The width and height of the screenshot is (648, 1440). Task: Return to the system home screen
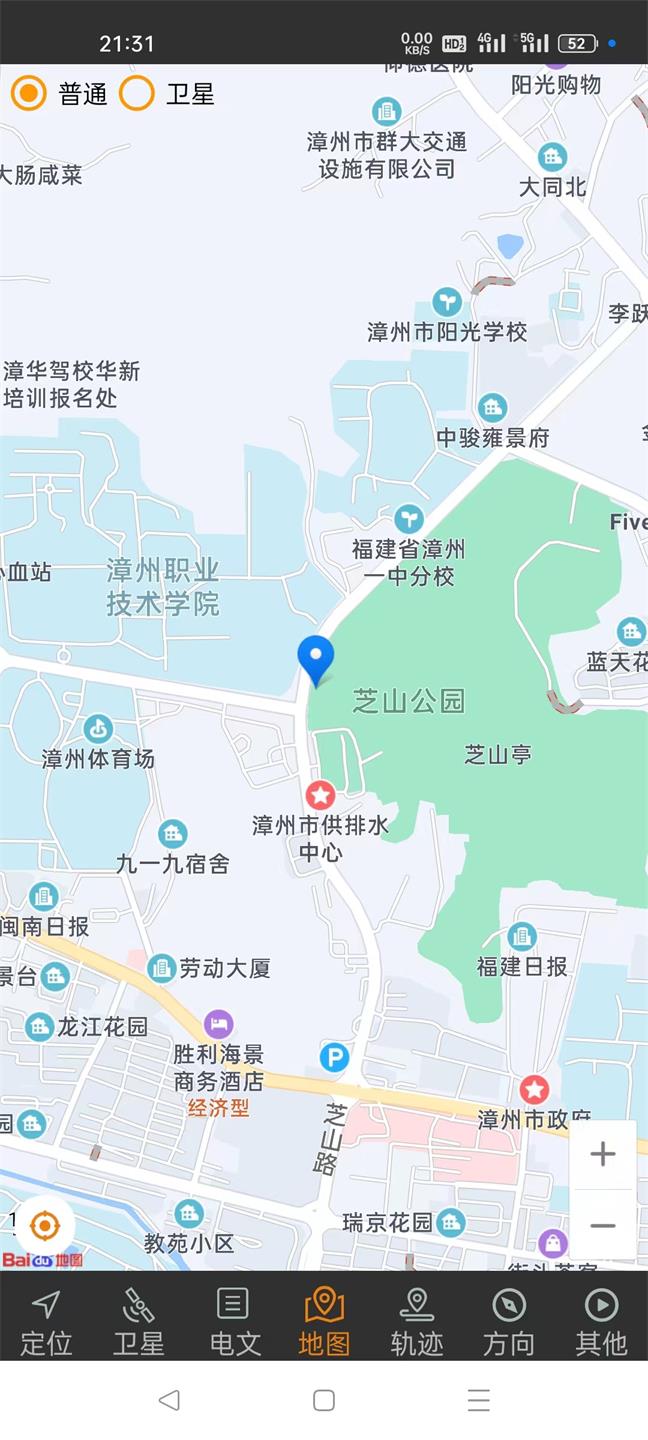(x=324, y=1400)
